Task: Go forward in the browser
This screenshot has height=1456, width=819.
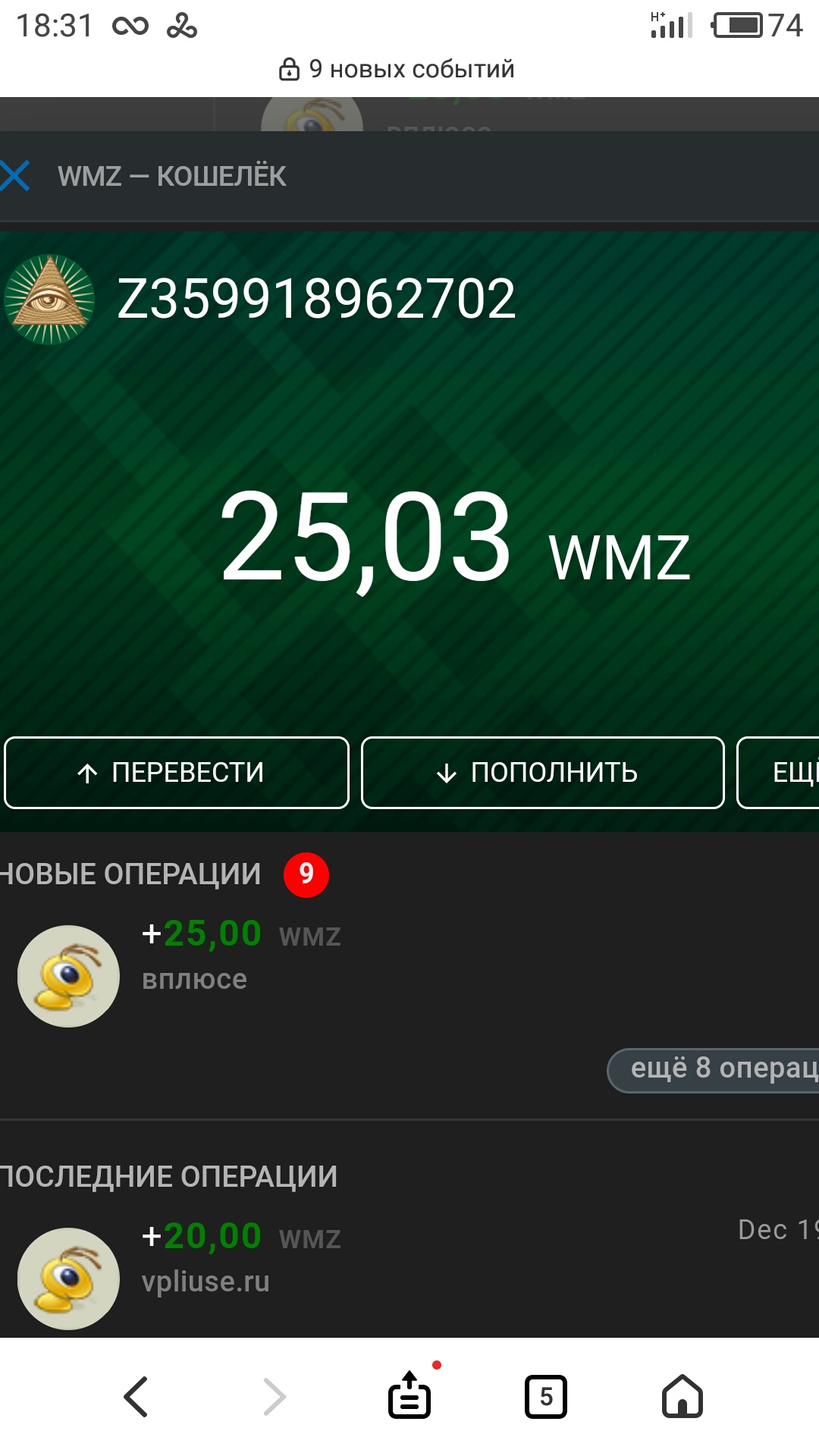Action: click(273, 1396)
